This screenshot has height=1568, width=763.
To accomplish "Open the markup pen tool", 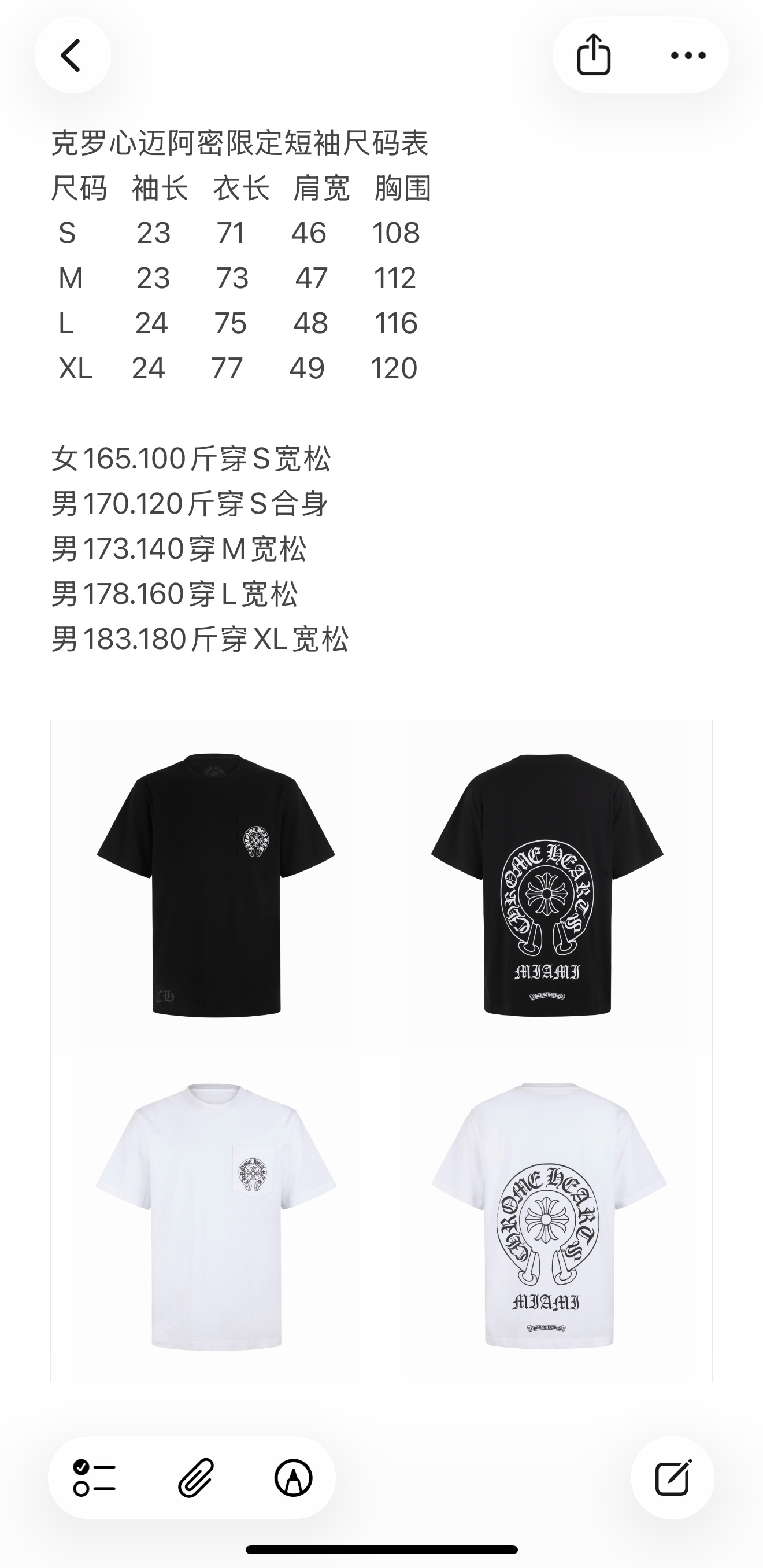I will click(293, 1477).
